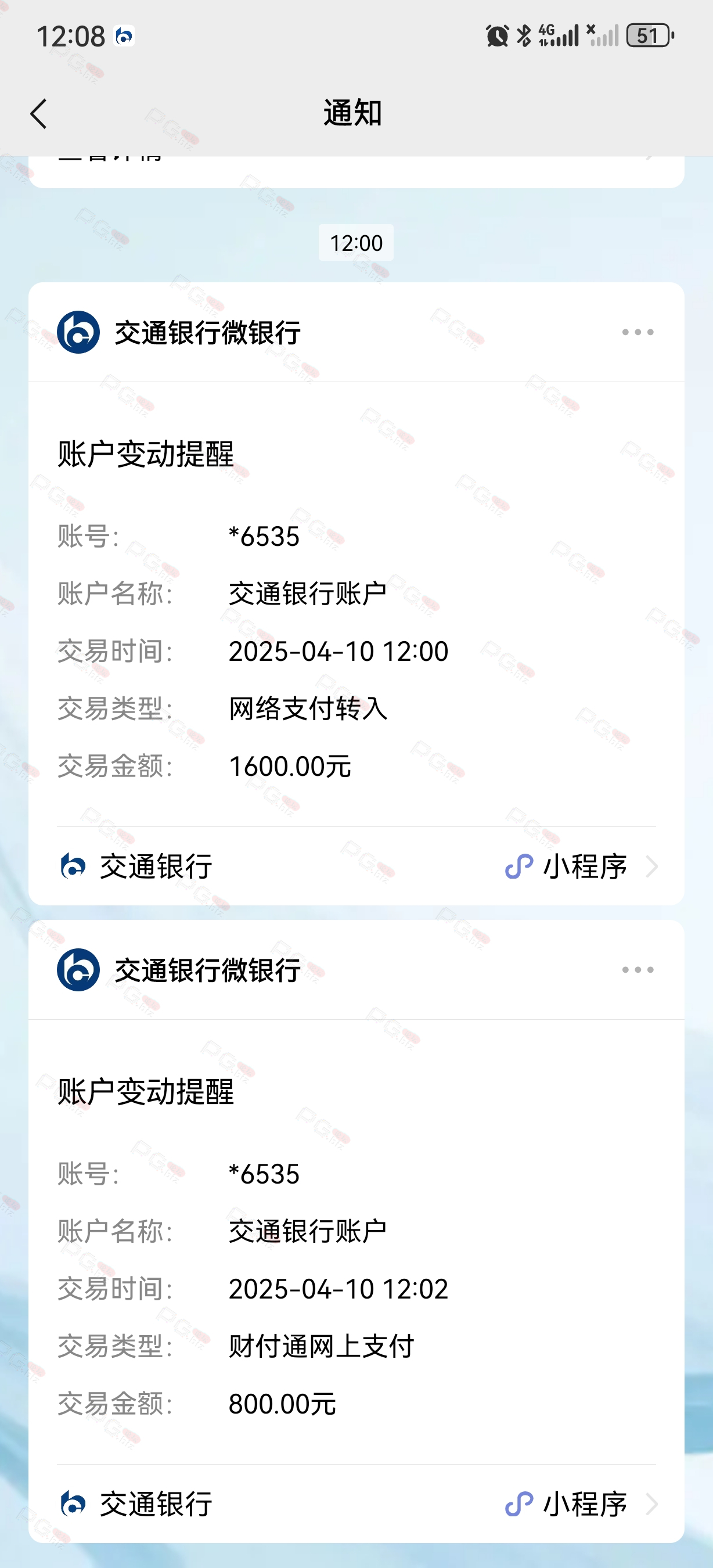This screenshot has height=1568, width=713.
Task: Go back from the 通知 screen
Action: coord(38,114)
